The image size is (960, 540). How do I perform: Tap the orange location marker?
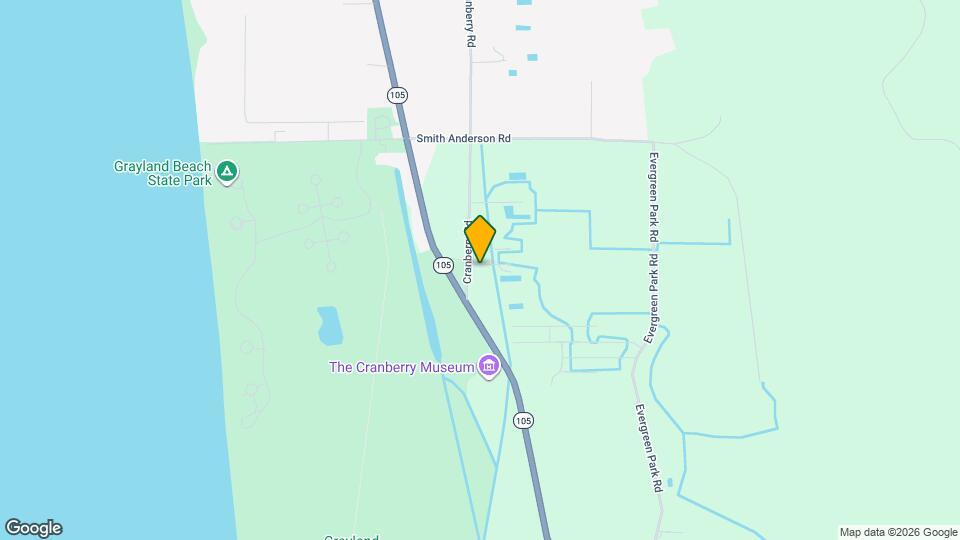(480, 239)
